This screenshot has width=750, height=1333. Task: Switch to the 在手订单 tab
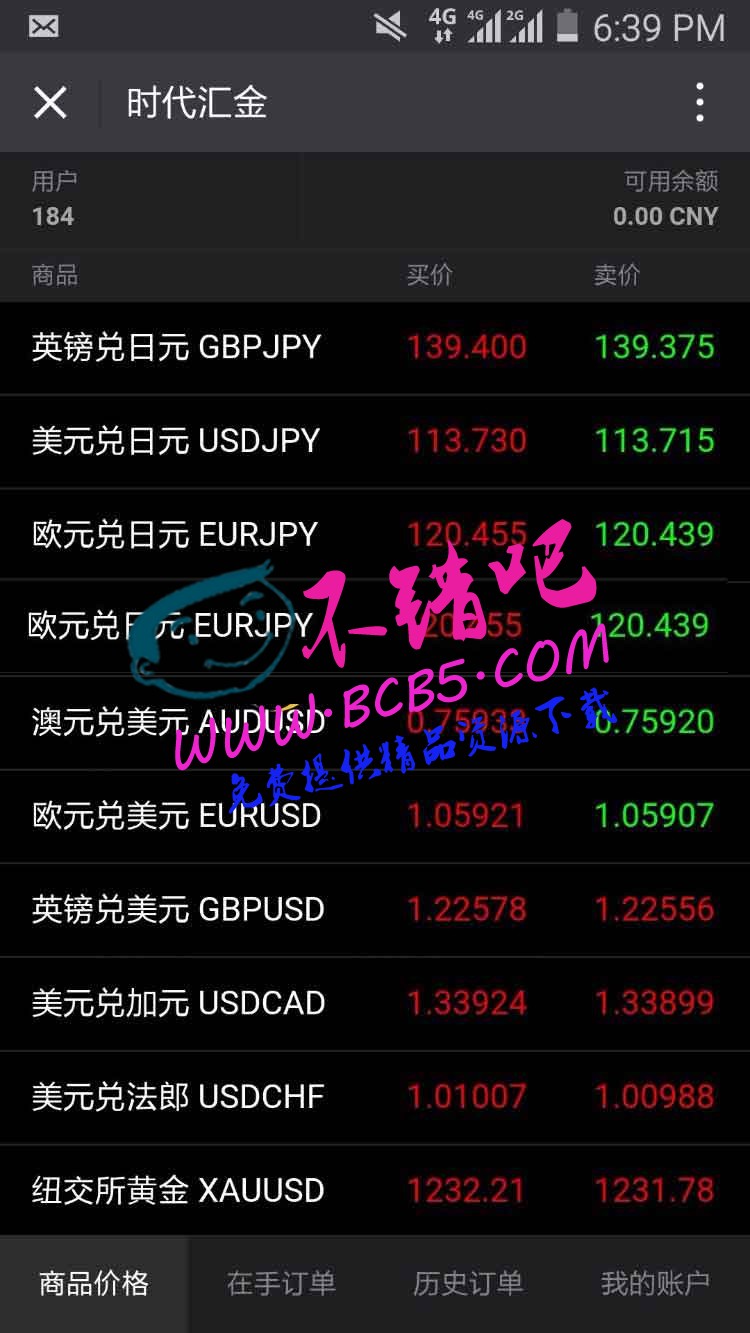(281, 1284)
